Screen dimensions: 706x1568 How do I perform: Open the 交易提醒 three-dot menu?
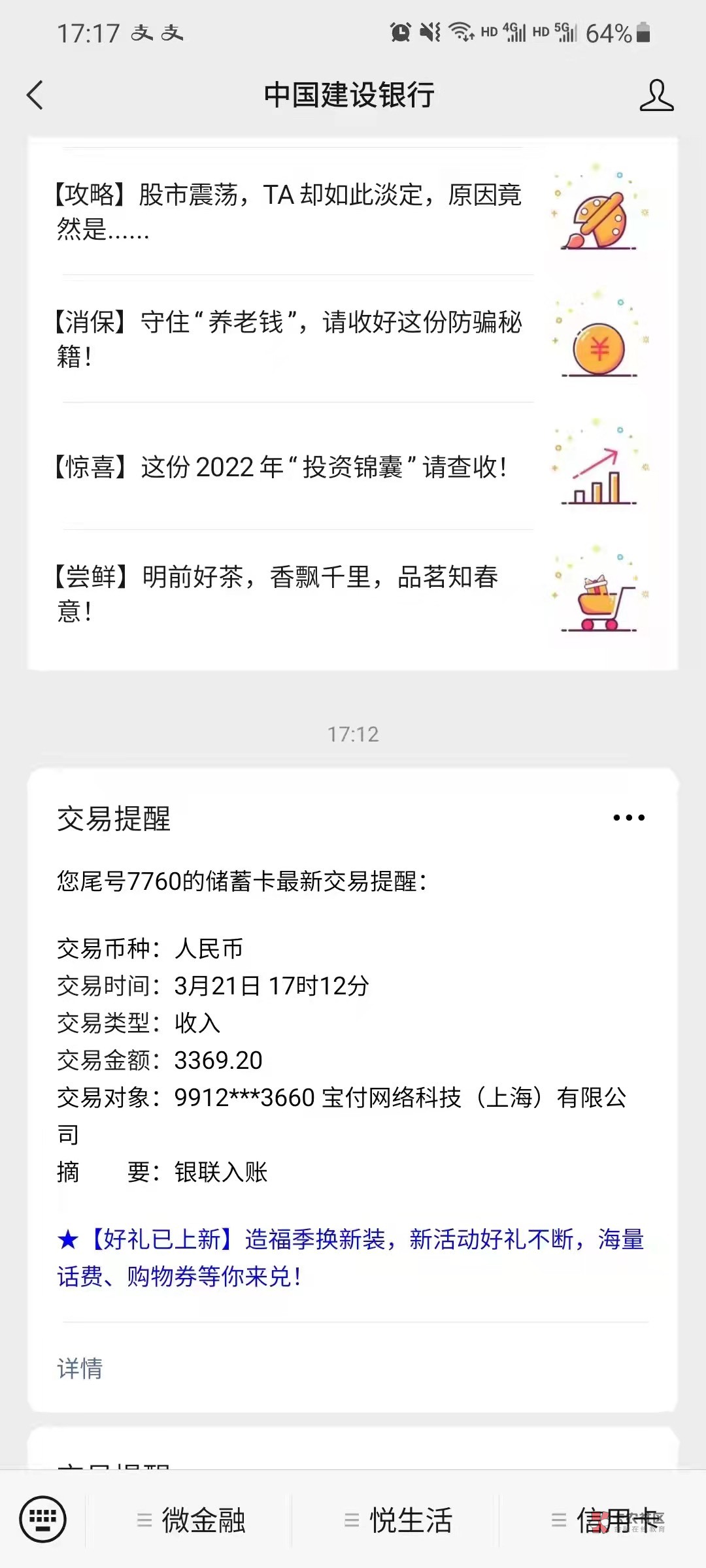click(629, 817)
